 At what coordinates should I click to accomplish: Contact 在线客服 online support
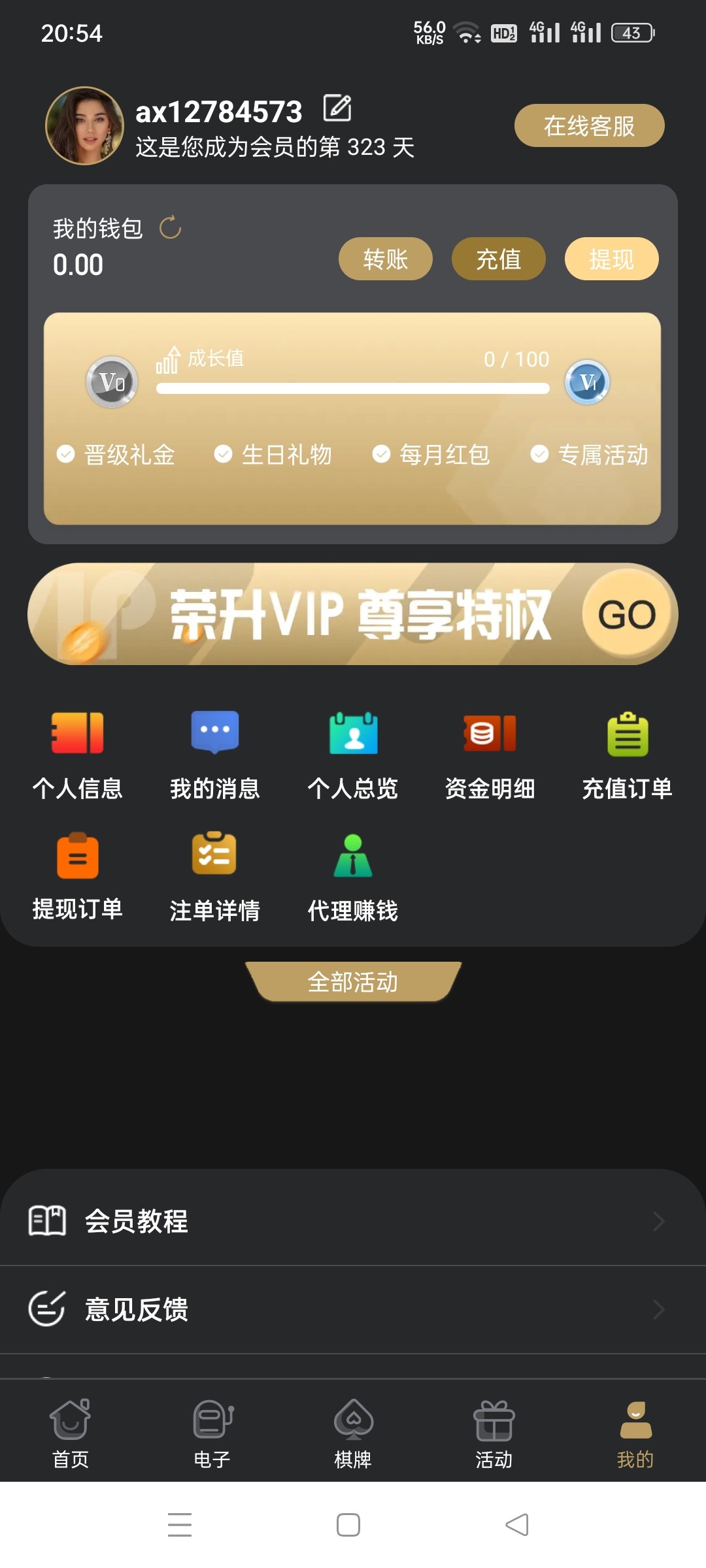pos(589,125)
